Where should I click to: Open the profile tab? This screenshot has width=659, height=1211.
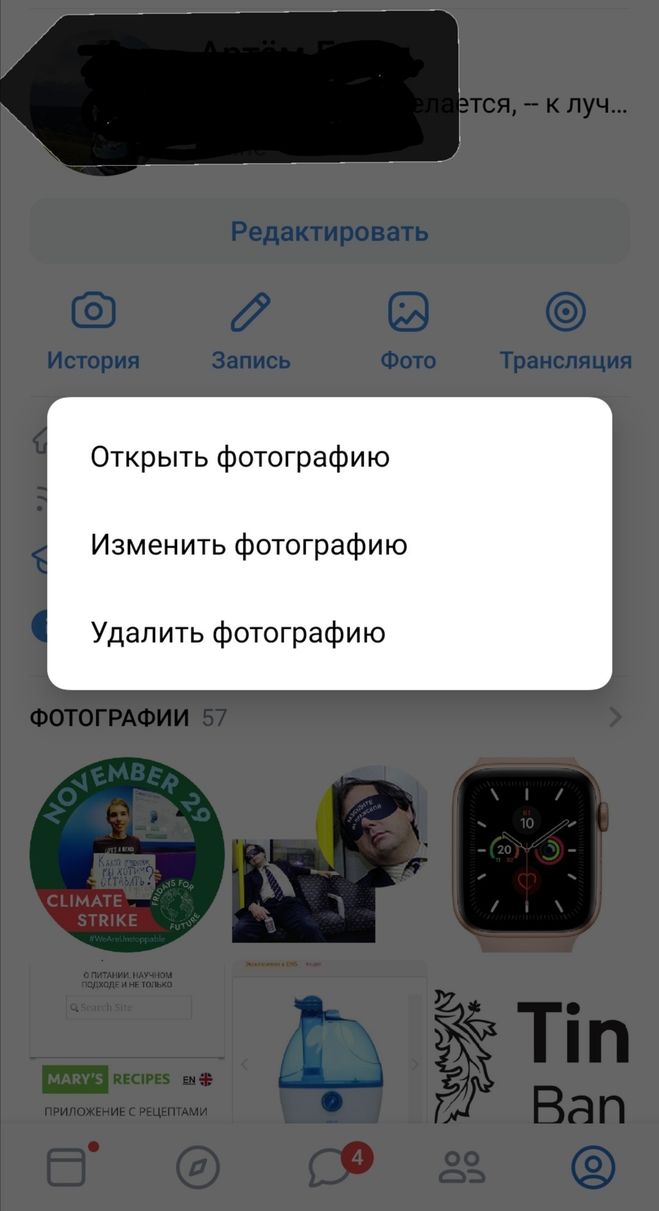coord(593,1166)
